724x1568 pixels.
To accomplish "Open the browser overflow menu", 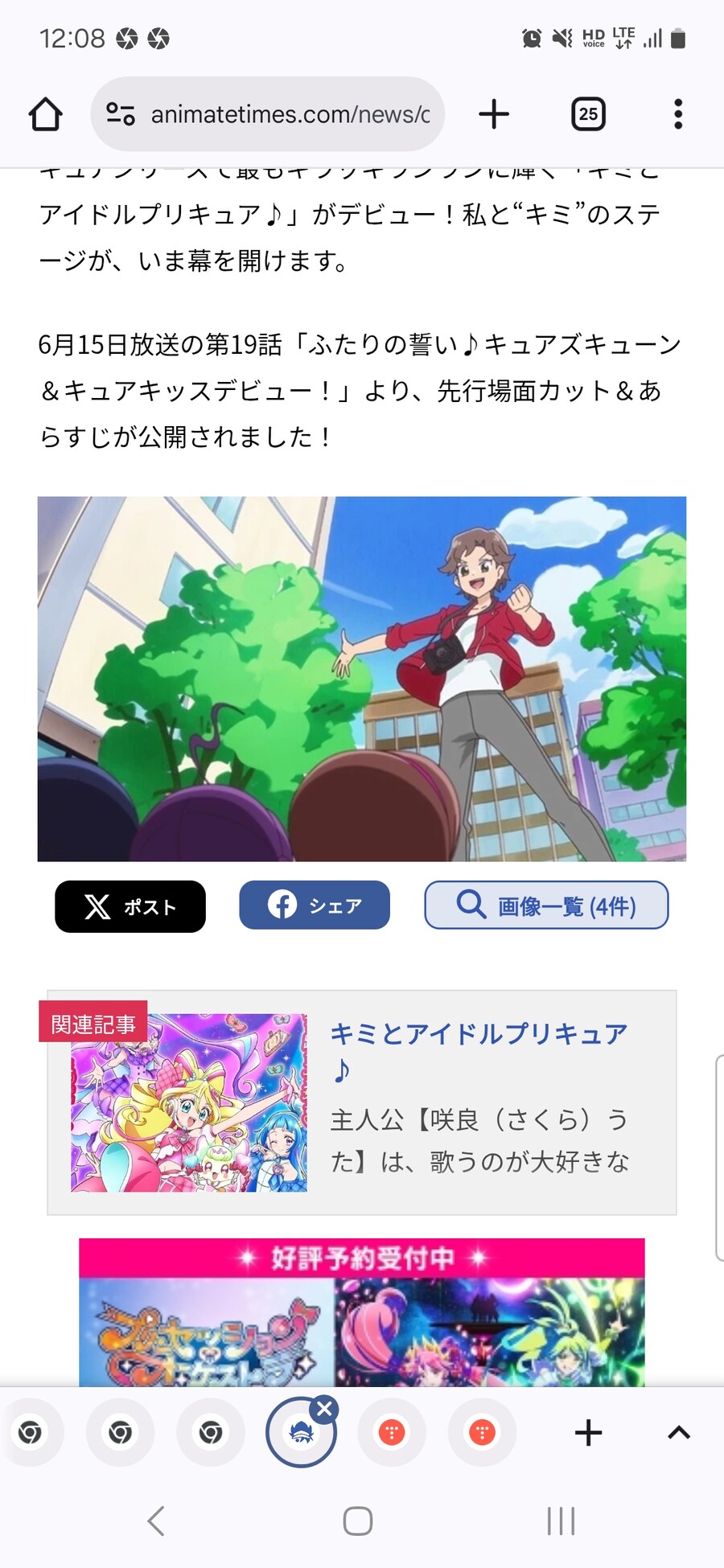I will 678,114.
